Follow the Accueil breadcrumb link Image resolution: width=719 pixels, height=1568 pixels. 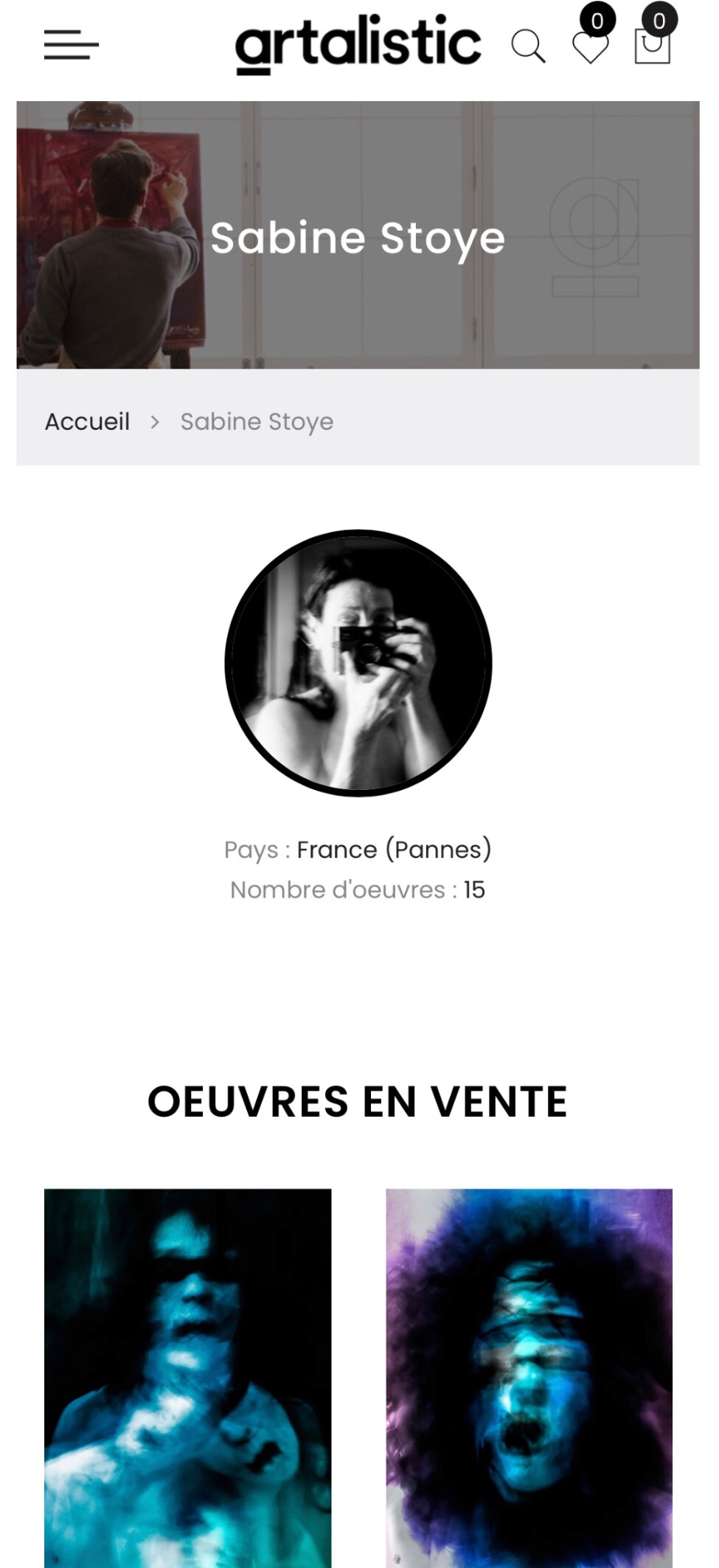[x=87, y=422]
